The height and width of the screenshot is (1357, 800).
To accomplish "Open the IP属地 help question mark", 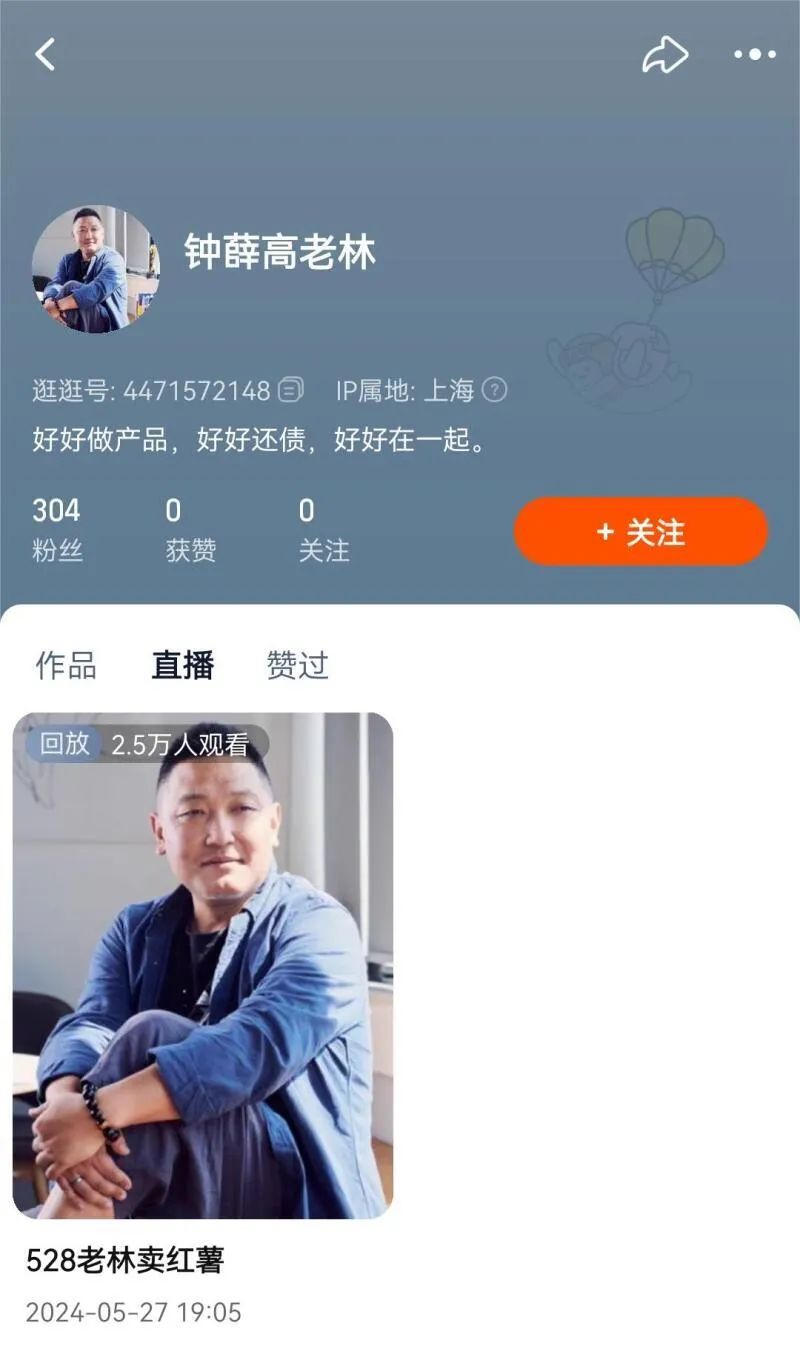I will pyautogui.click(x=494, y=390).
